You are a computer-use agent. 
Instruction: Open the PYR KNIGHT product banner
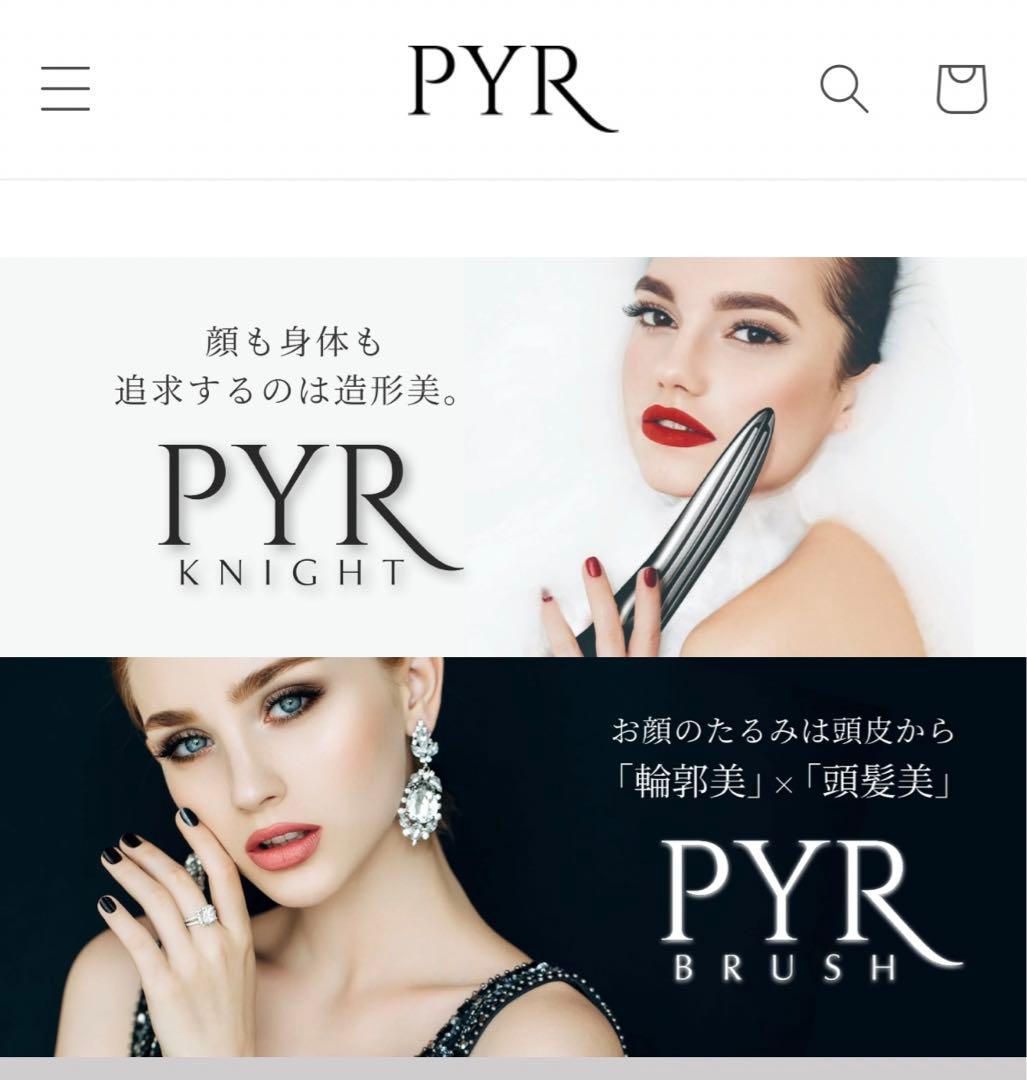(x=513, y=455)
